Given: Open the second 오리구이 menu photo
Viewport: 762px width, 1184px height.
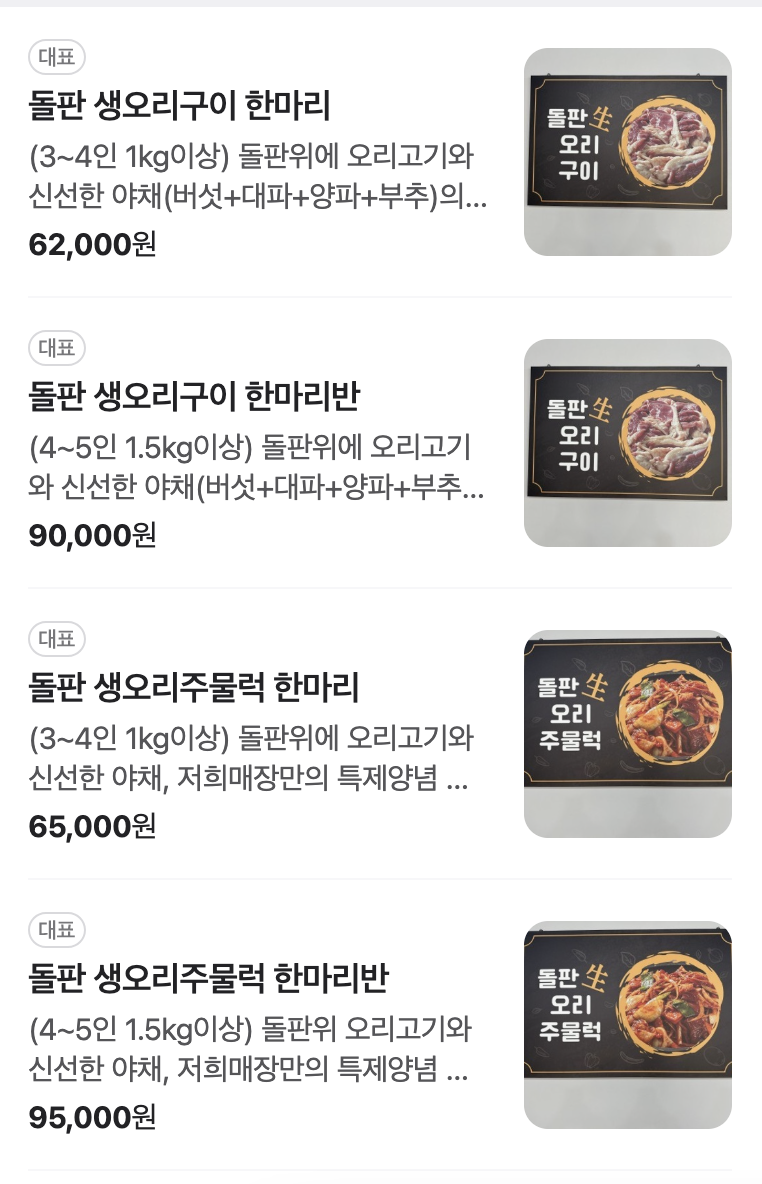Looking at the screenshot, I should tap(627, 443).
